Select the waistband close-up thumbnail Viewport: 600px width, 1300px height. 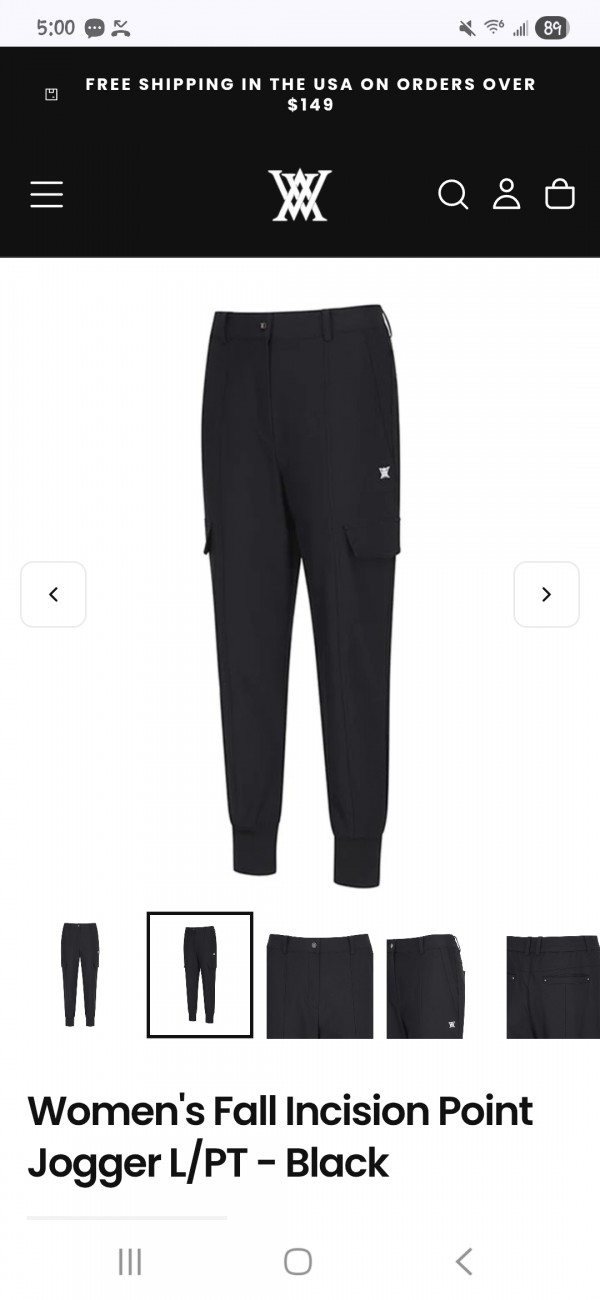(x=319, y=985)
